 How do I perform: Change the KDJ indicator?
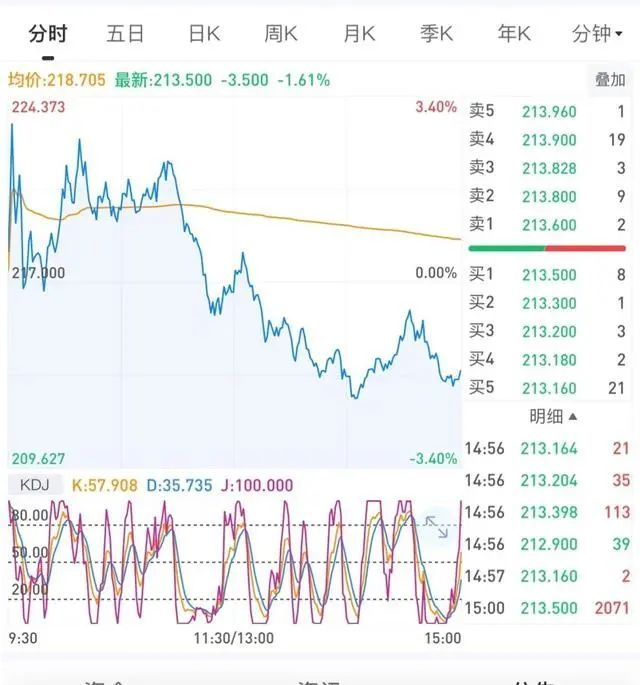[x=35, y=485]
